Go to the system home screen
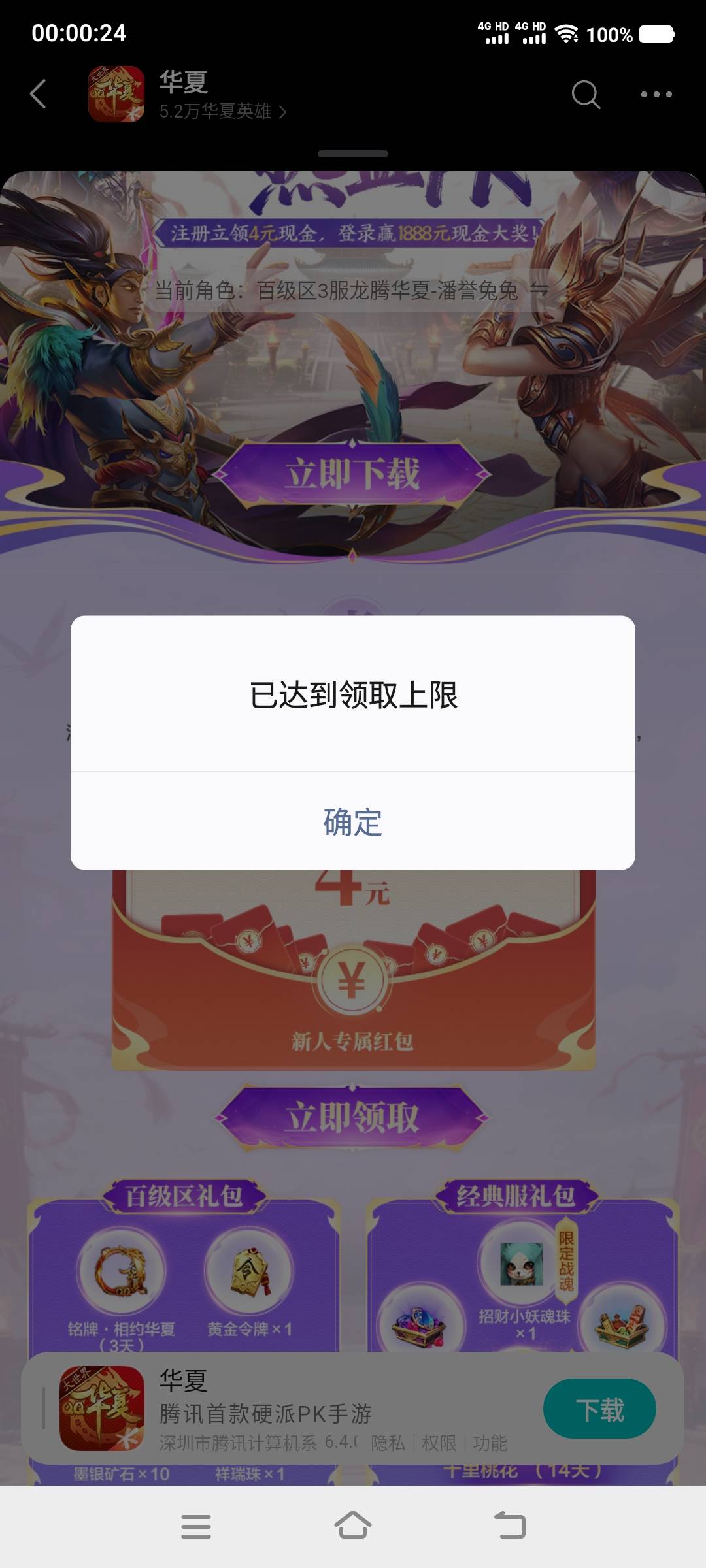Screen dimensions: 706x1568 (x=353, y=1526)
